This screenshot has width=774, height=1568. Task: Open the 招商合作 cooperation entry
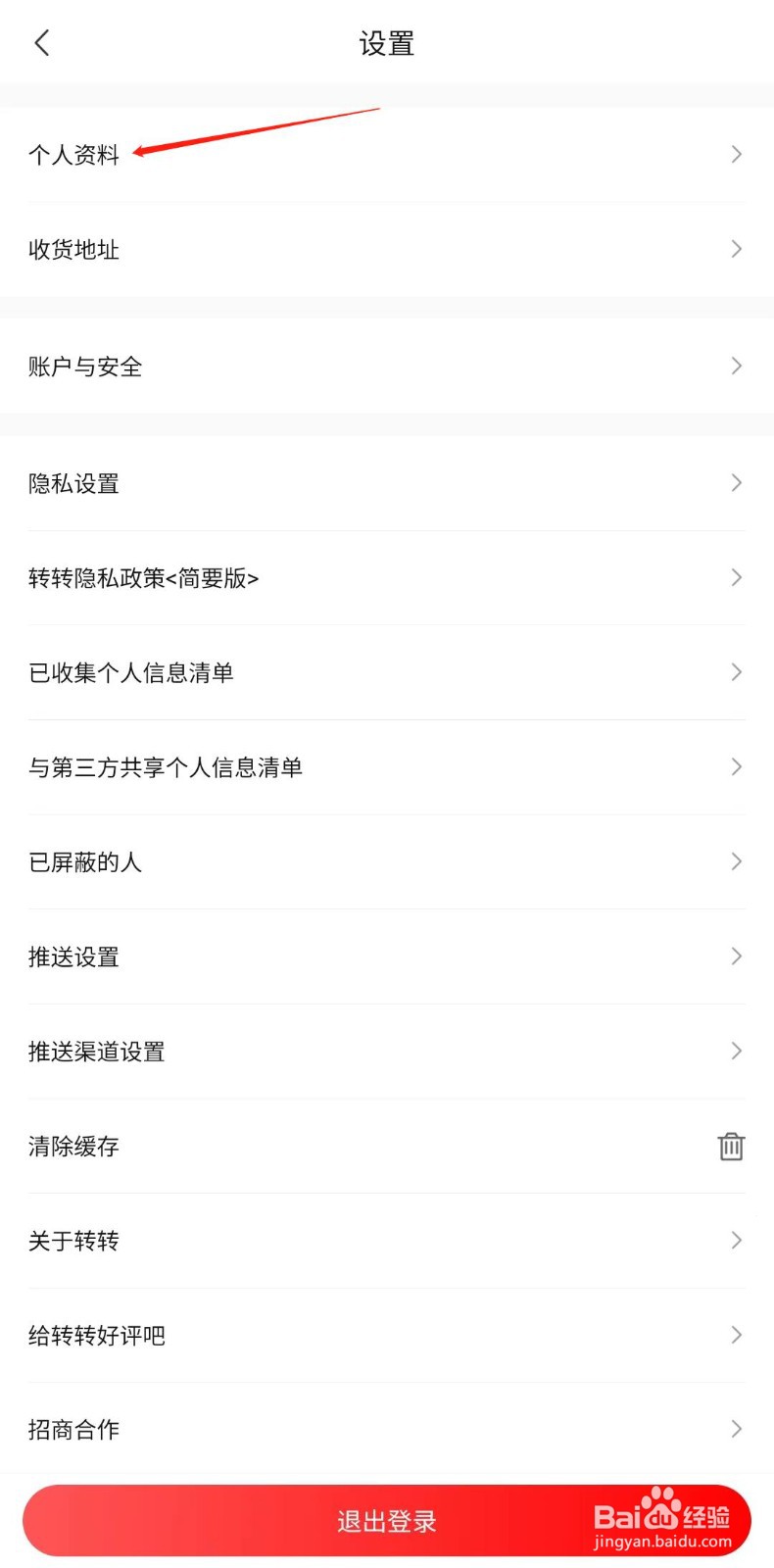click(387, 1429)
